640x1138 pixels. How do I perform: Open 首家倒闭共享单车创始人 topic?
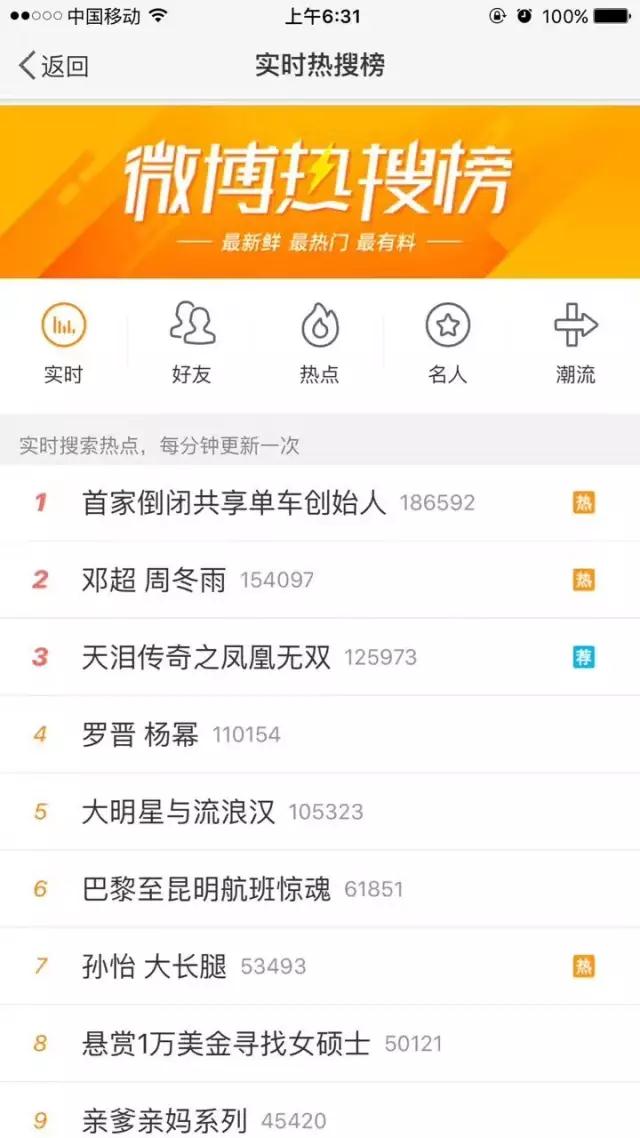(234, 502)
